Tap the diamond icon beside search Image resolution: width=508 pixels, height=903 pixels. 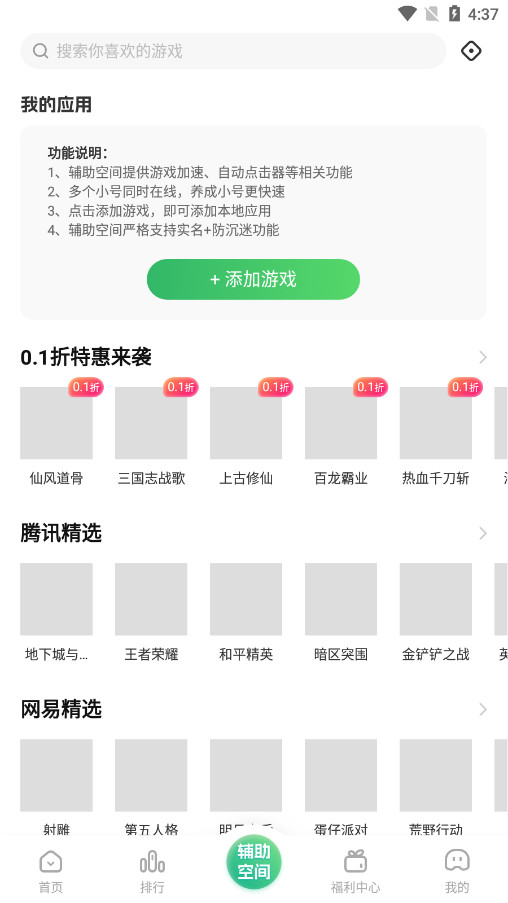[471, 51]
